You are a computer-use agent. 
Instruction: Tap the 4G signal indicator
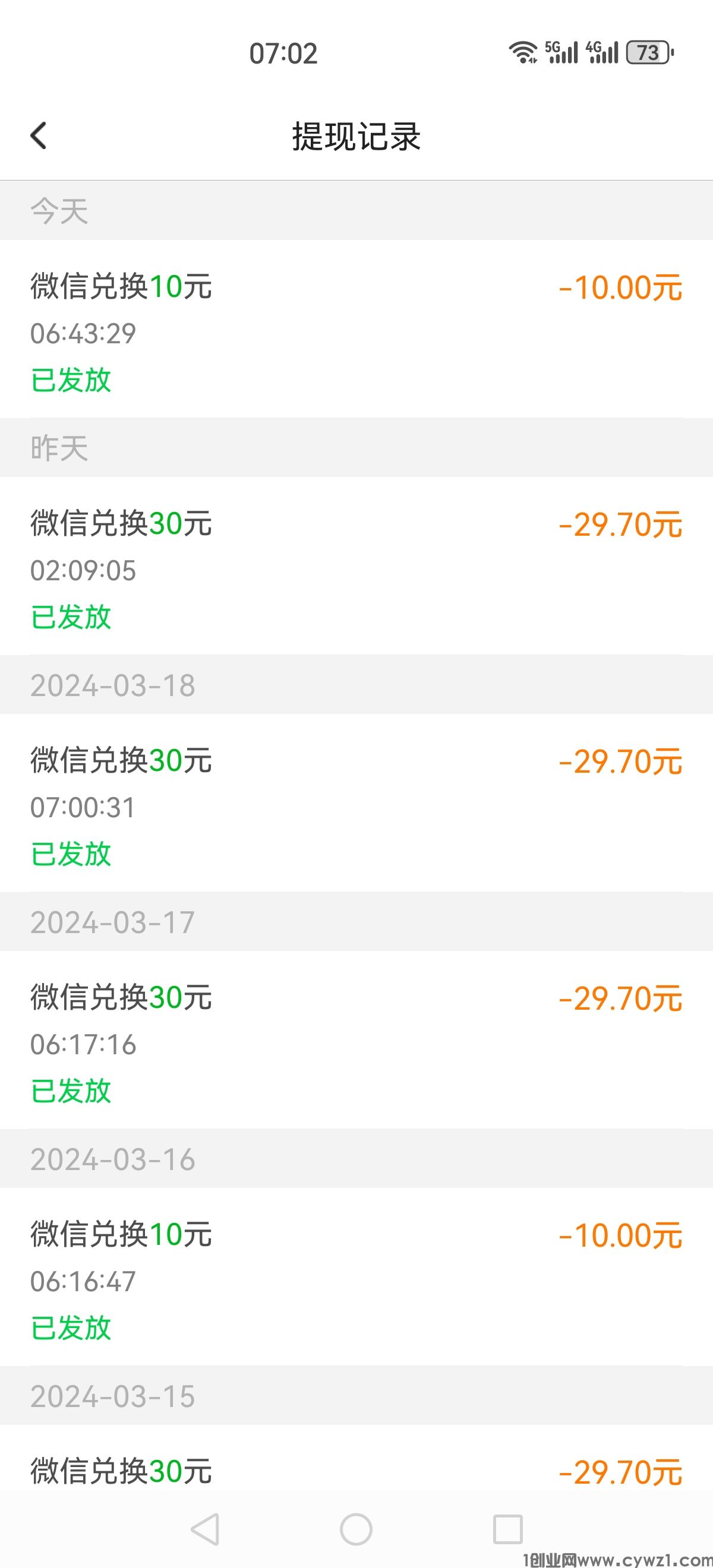(603, 52)
